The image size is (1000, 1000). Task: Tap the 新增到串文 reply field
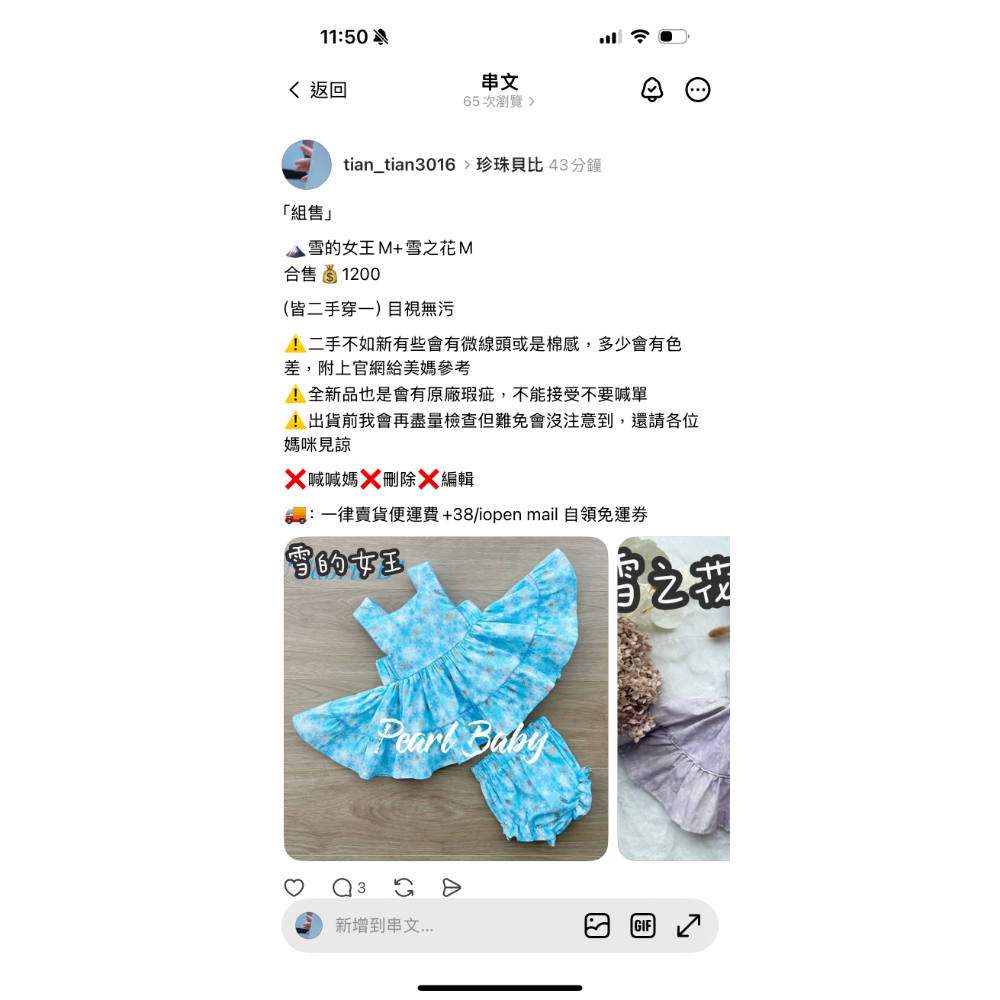tap(440, 926)
